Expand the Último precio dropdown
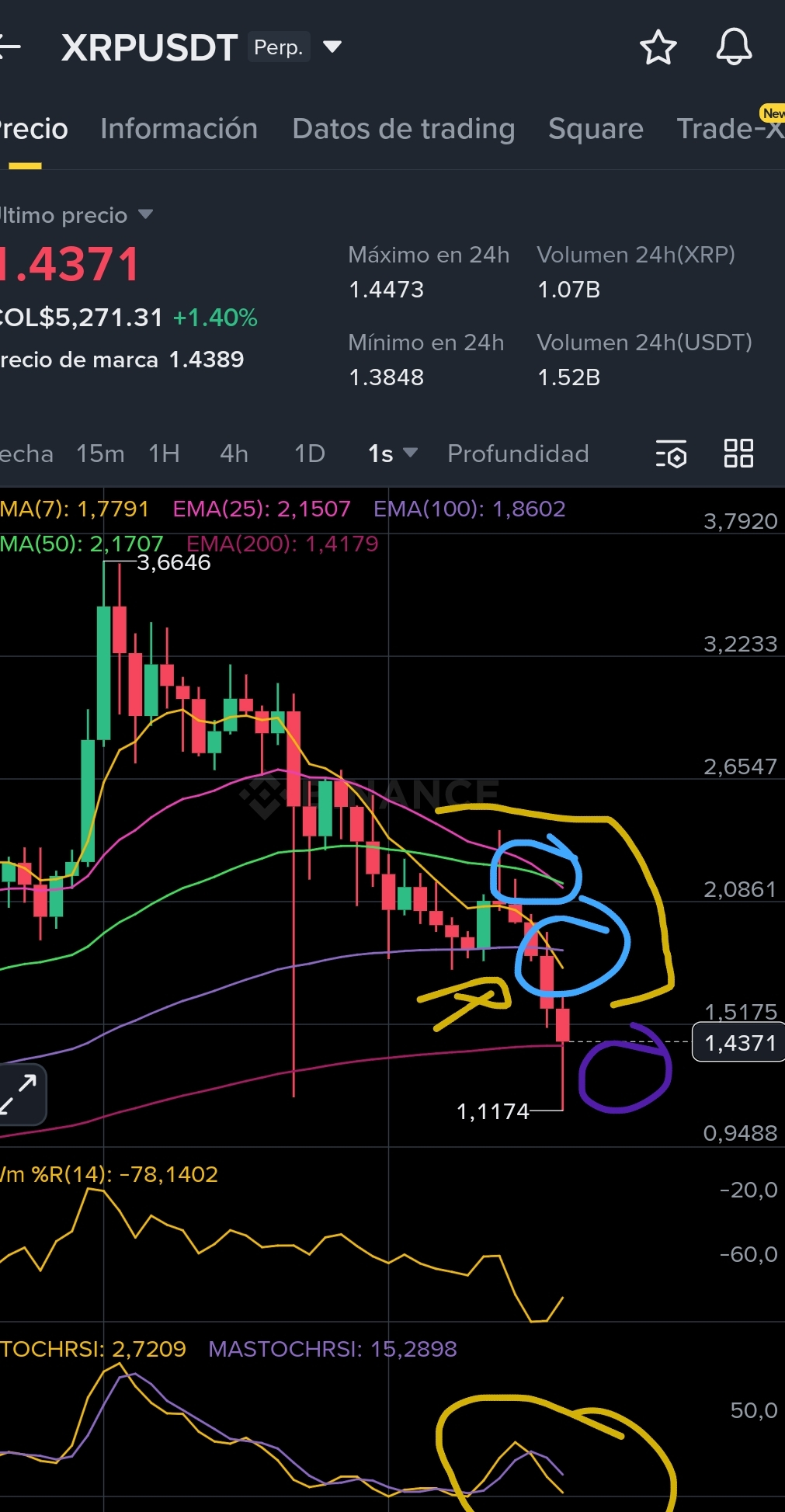Screen dimensions: 785x1512 pos(144,214)
